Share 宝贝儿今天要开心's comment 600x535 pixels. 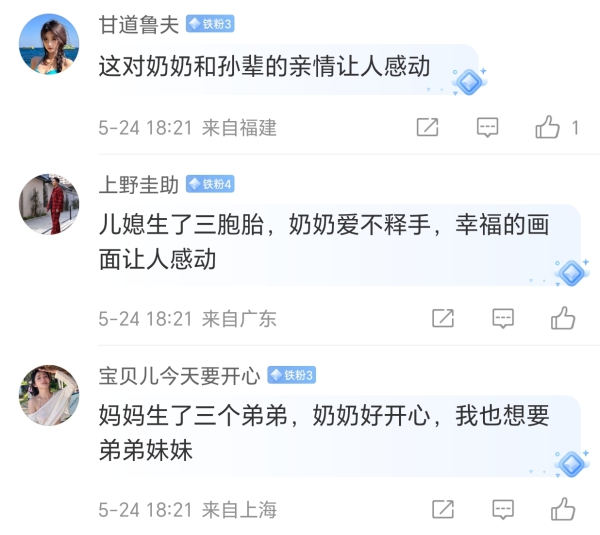coord(443,509)
